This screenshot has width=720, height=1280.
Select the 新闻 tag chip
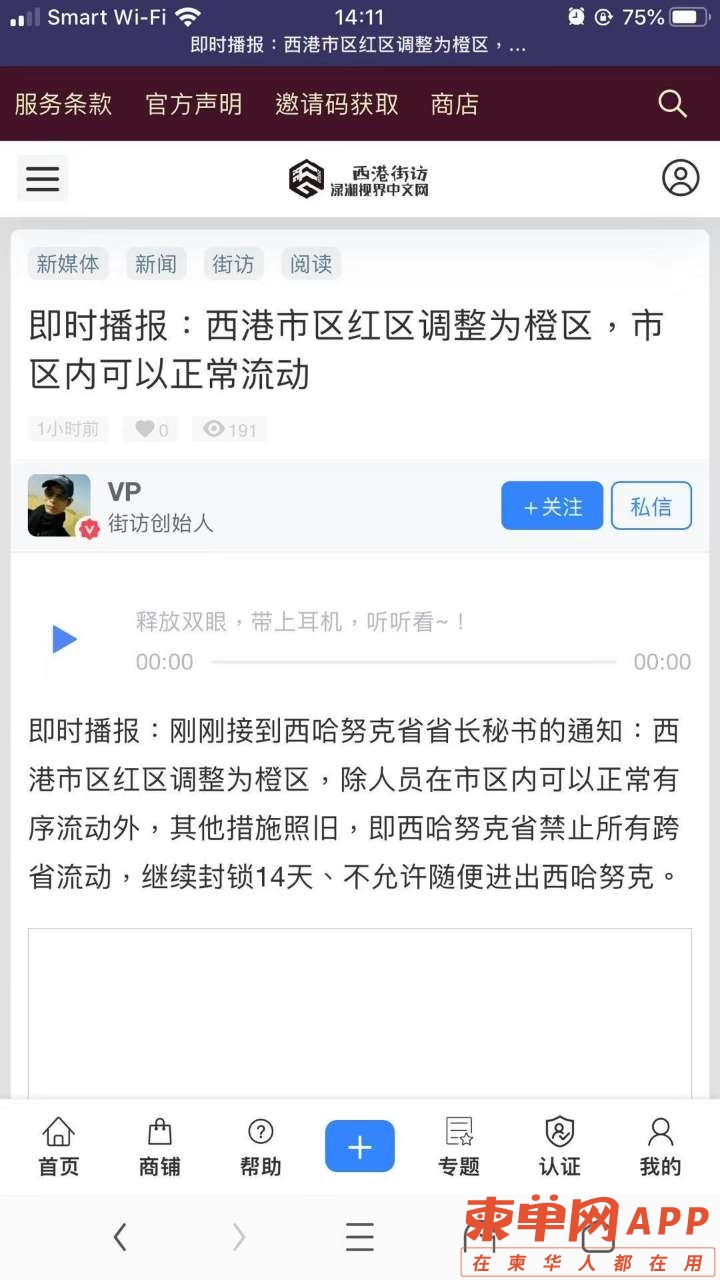[156, 264]
